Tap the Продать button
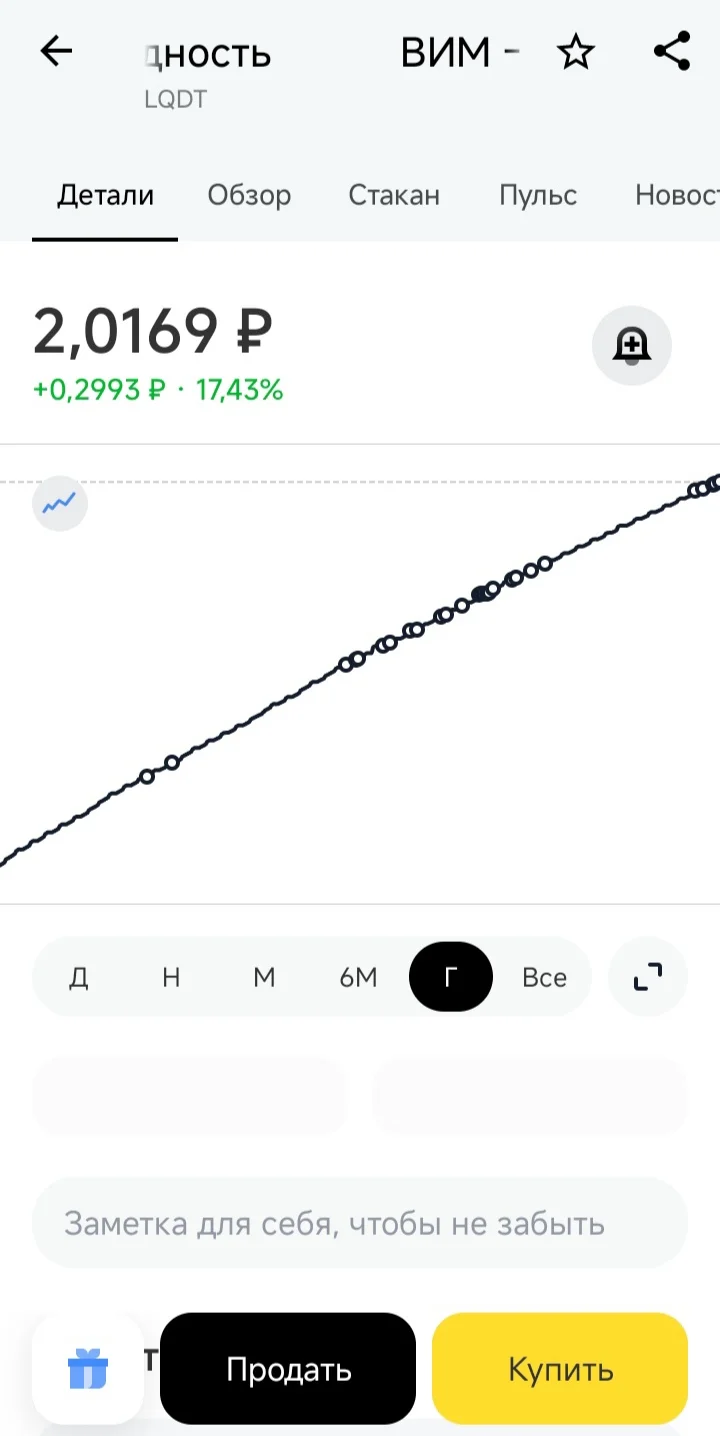Screen dimensions: 720x1436 click(288, 1368)
